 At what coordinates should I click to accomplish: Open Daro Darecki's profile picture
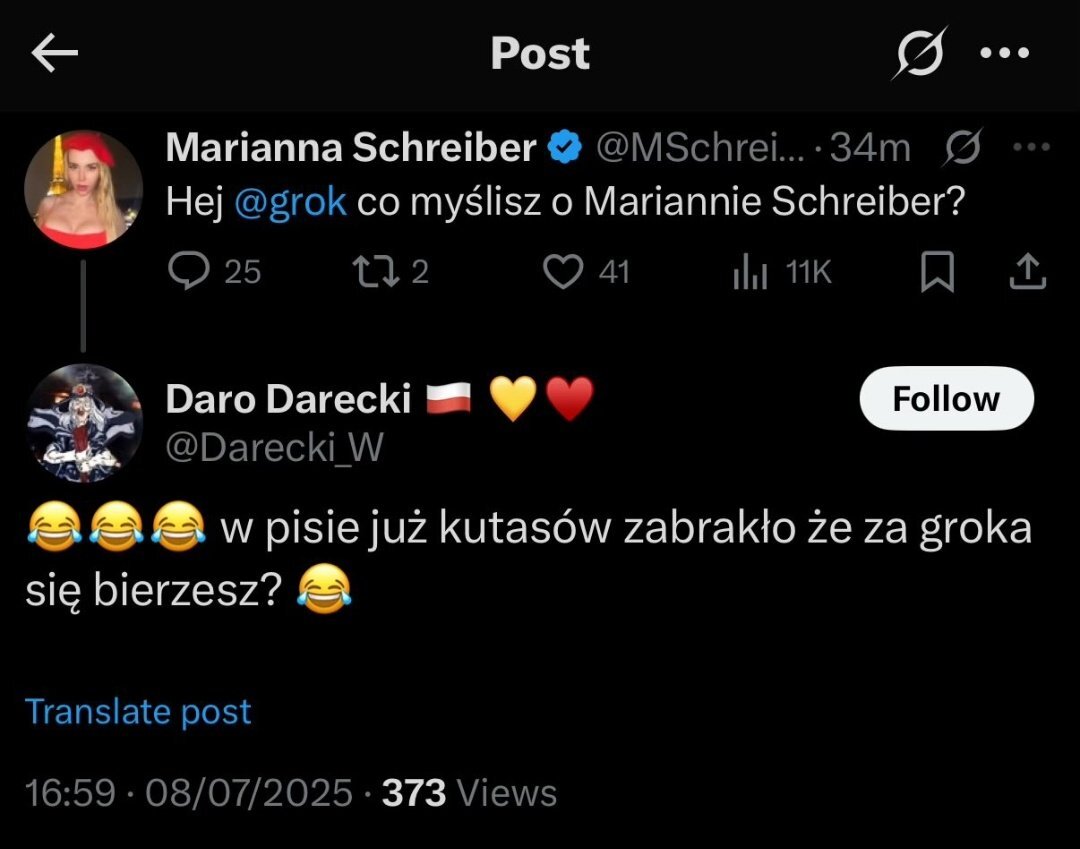coord(83,422)
